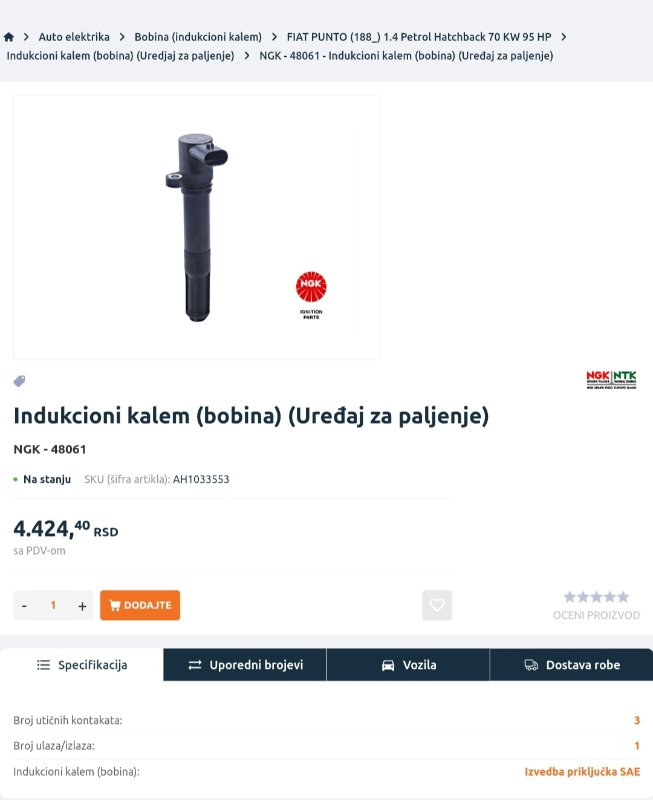Viewport: 653px width, 800px height.
Task: Open the NGK NTK brand logo
Action: click(611, 380)
